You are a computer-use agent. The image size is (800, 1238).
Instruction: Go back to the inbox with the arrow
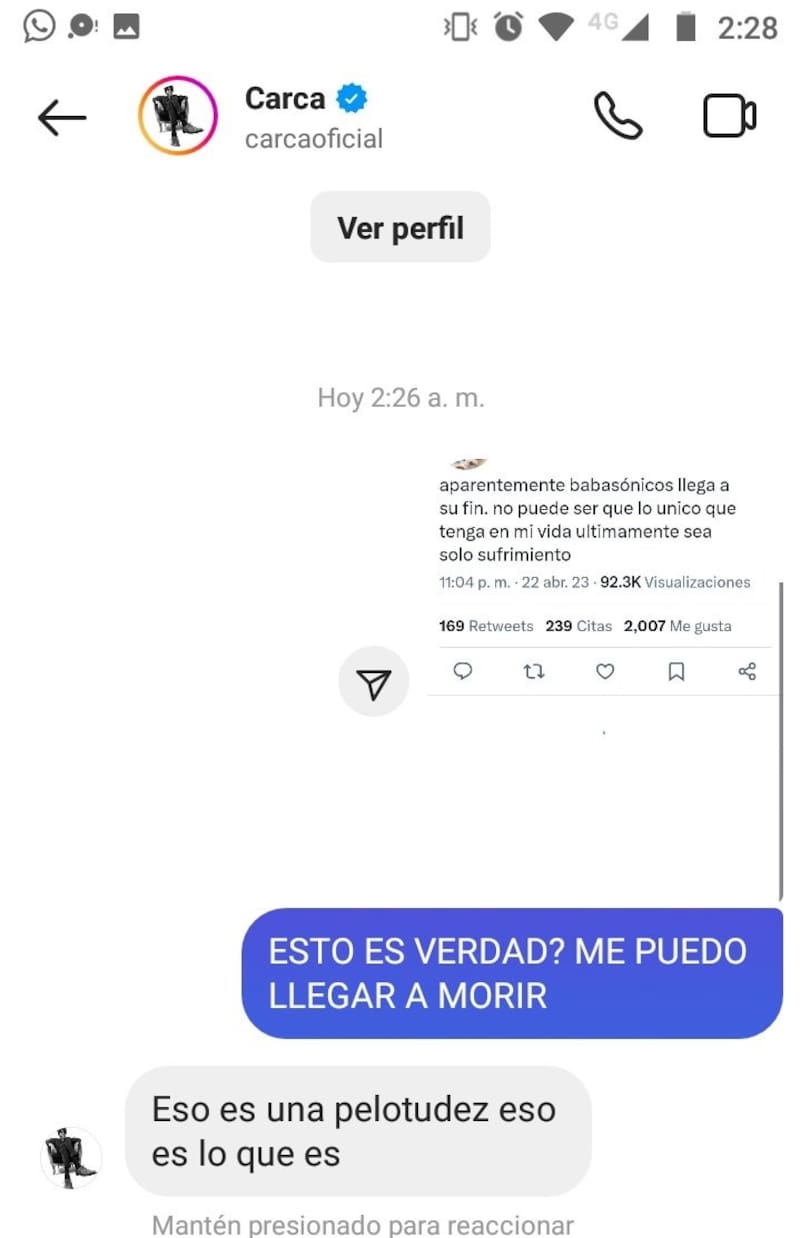pyautogui.click(x=62, y=118)
